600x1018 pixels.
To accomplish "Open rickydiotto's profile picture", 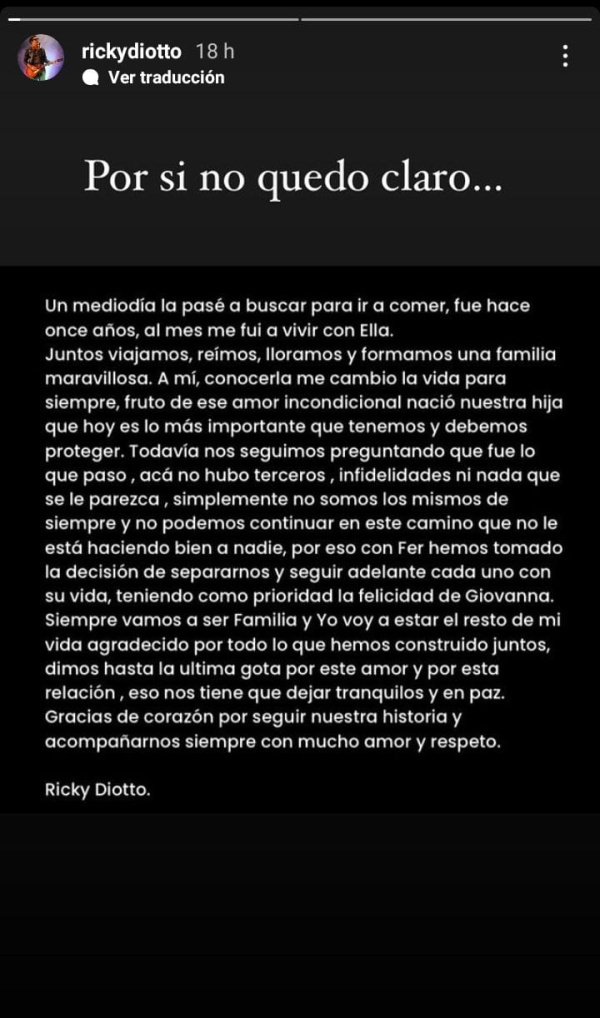I will 40,58.
